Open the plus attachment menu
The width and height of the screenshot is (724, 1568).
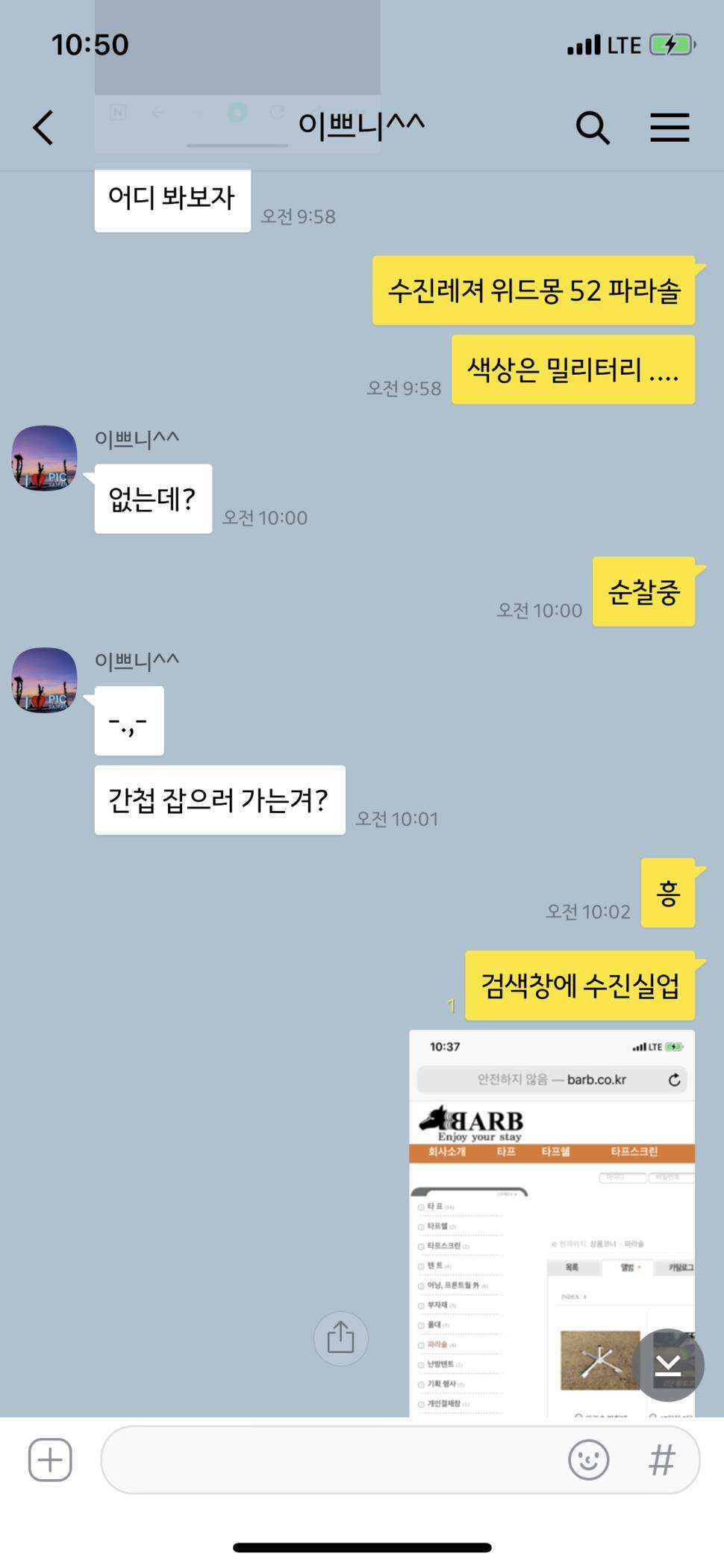click(x=50, y=1459)
